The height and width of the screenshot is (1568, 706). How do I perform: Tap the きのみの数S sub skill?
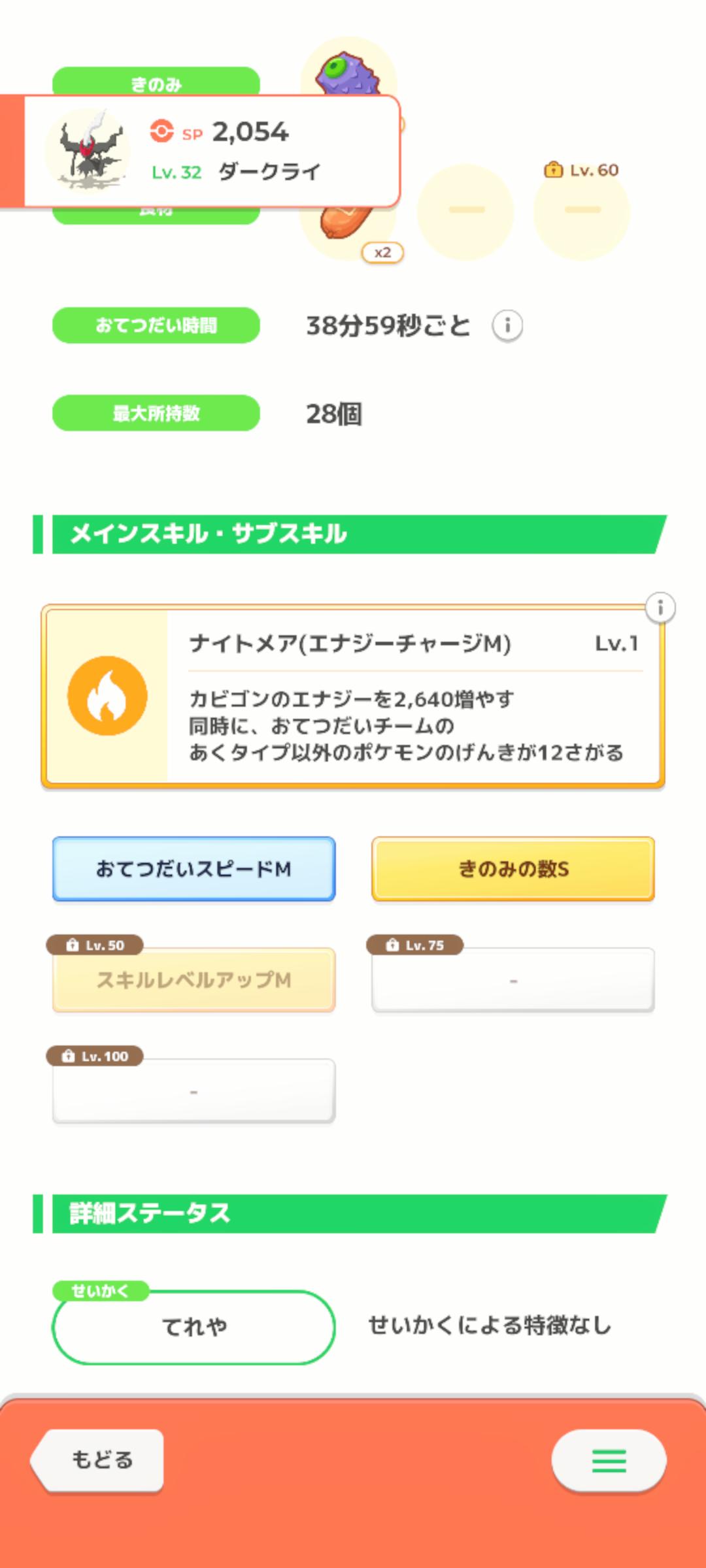[x=513, y=869]
